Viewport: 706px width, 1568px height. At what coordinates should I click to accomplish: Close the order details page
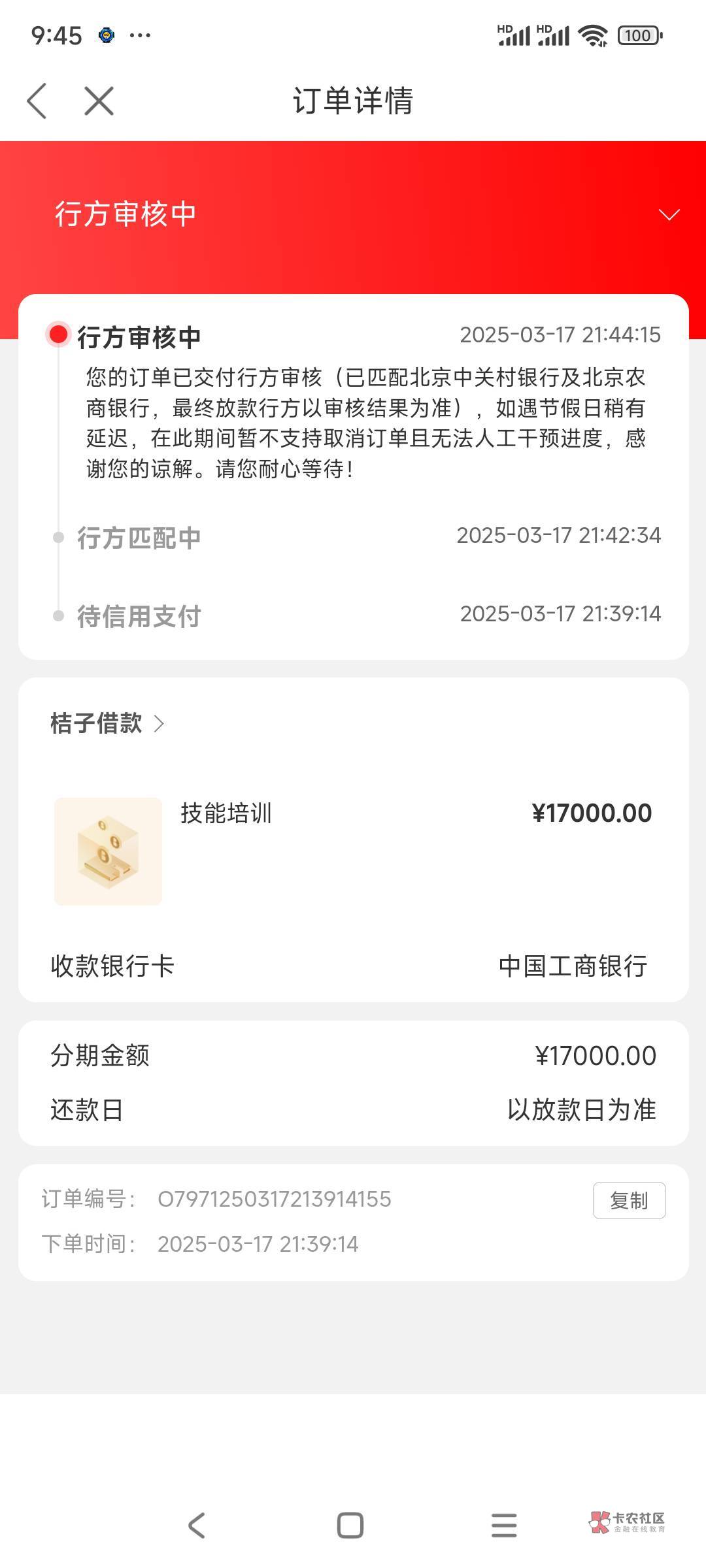(x=99, y=101)
